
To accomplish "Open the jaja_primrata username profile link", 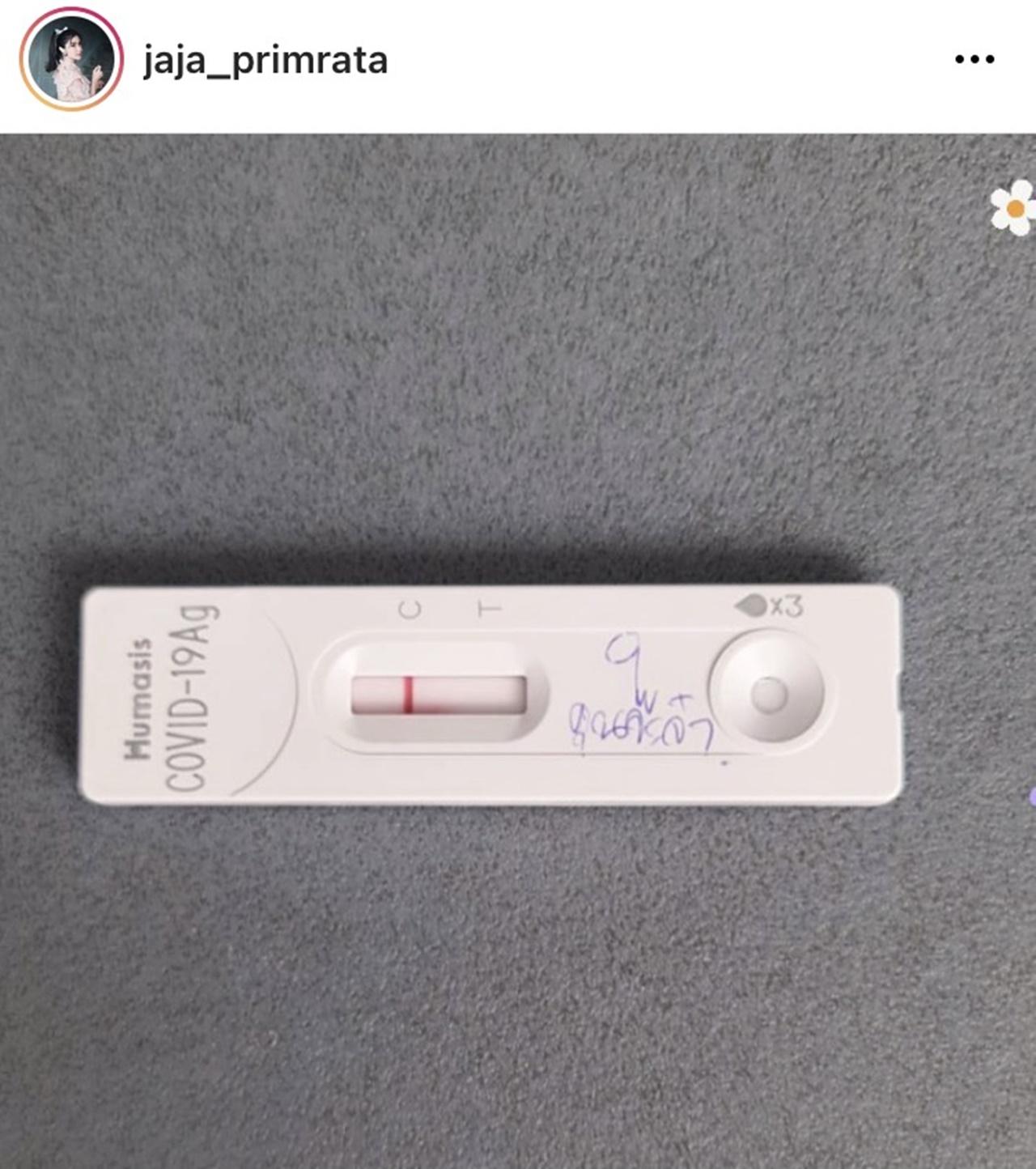I will pos(265,61).
